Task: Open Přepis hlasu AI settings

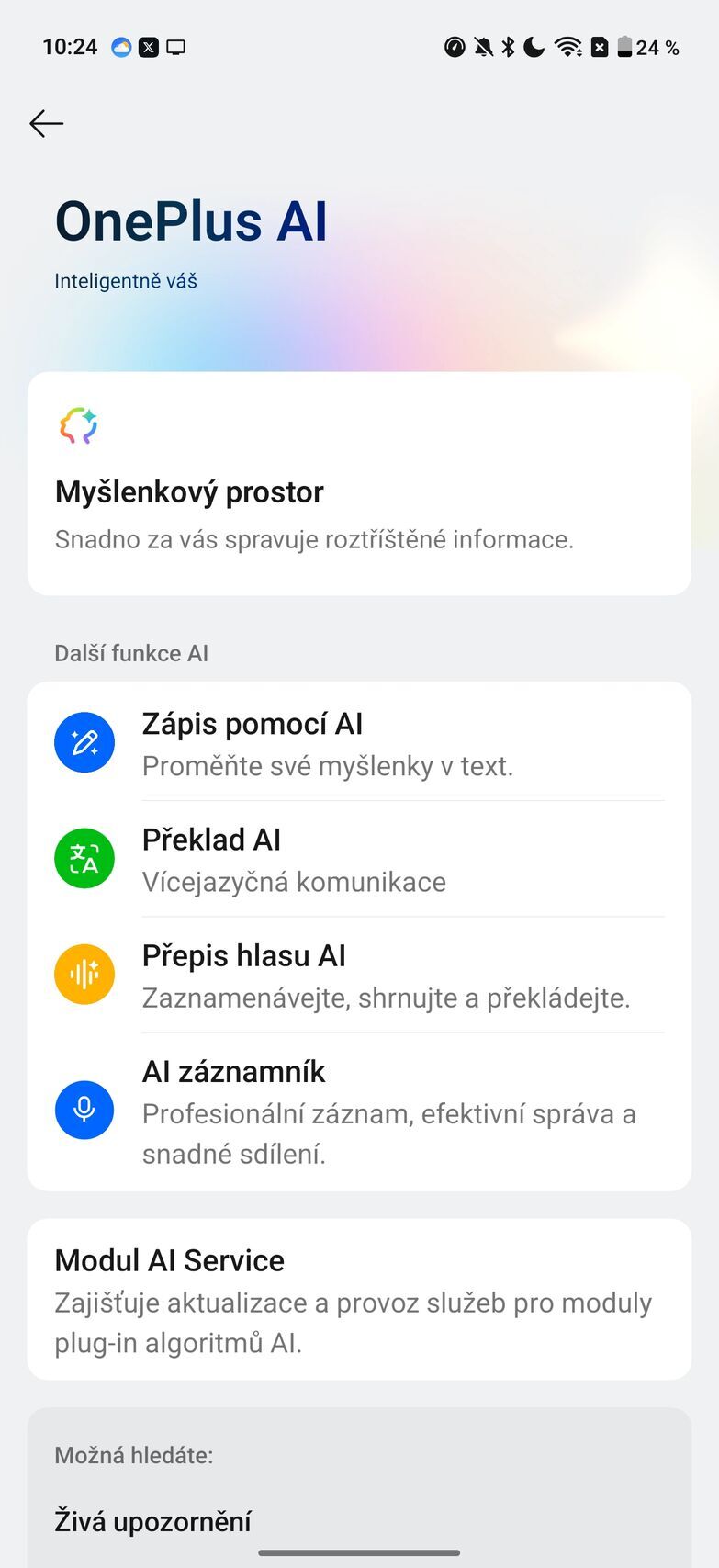Action: pos(359,975)
